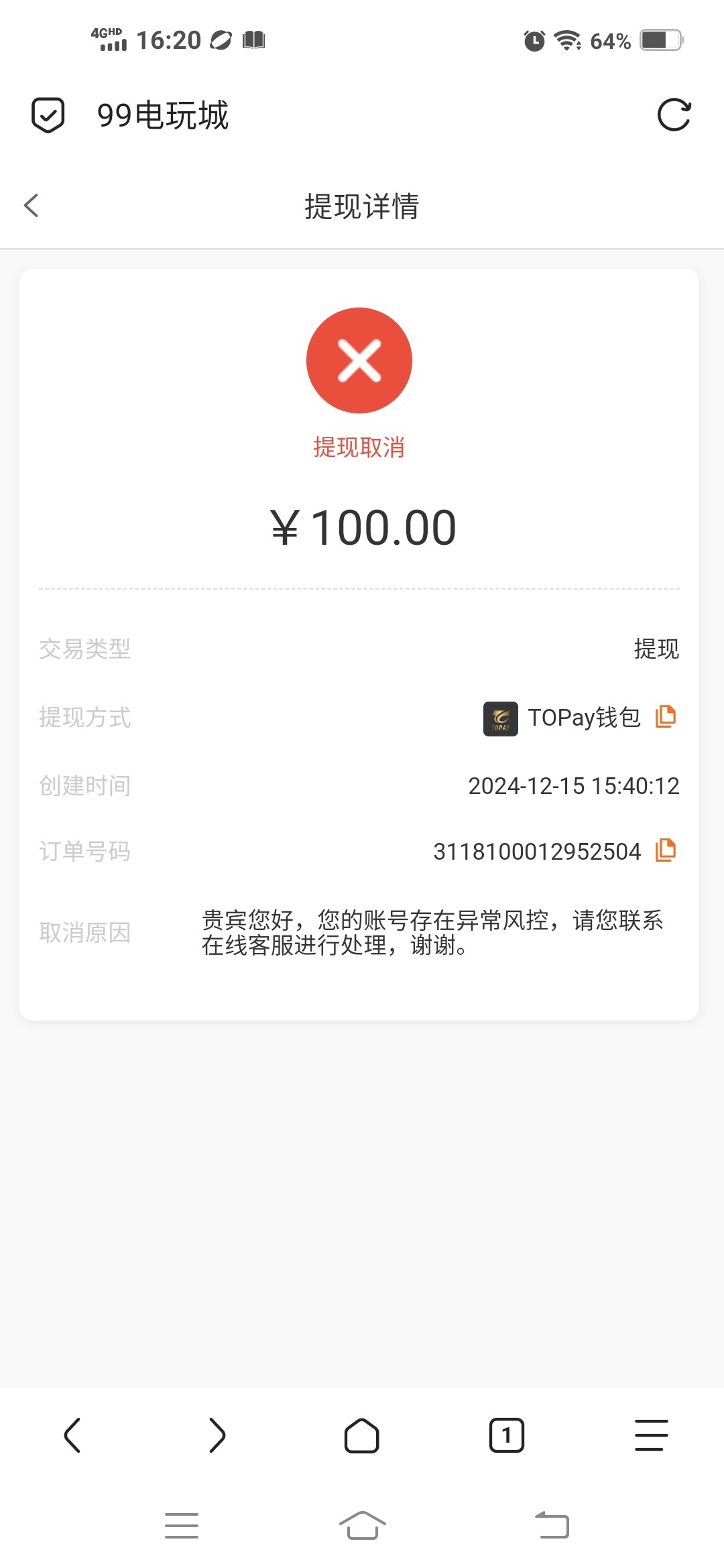Open the browser menu with three lines
The height and width of the screenshot is (1568, 724).
(x=652, y=1435)
